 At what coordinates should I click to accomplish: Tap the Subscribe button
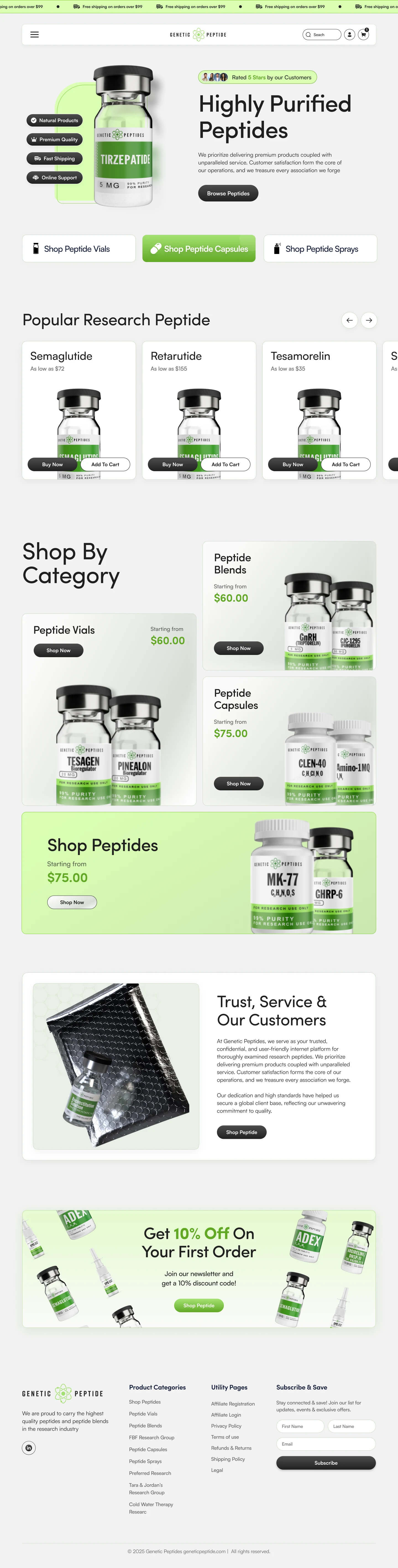coord(326,1463)
